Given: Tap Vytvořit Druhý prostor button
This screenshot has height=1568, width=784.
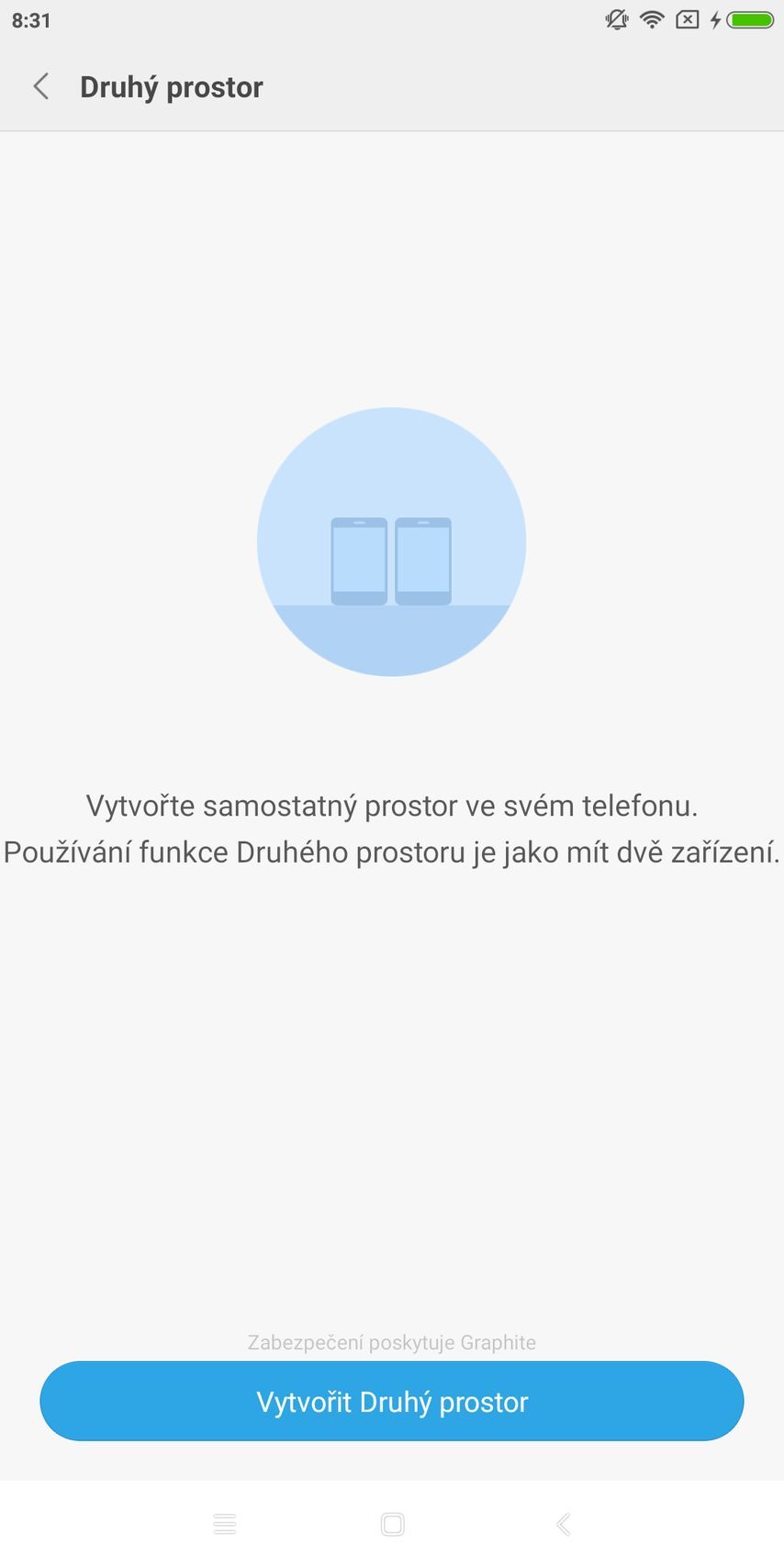Looking at the screenshot, I should (x=391, y=1401).
